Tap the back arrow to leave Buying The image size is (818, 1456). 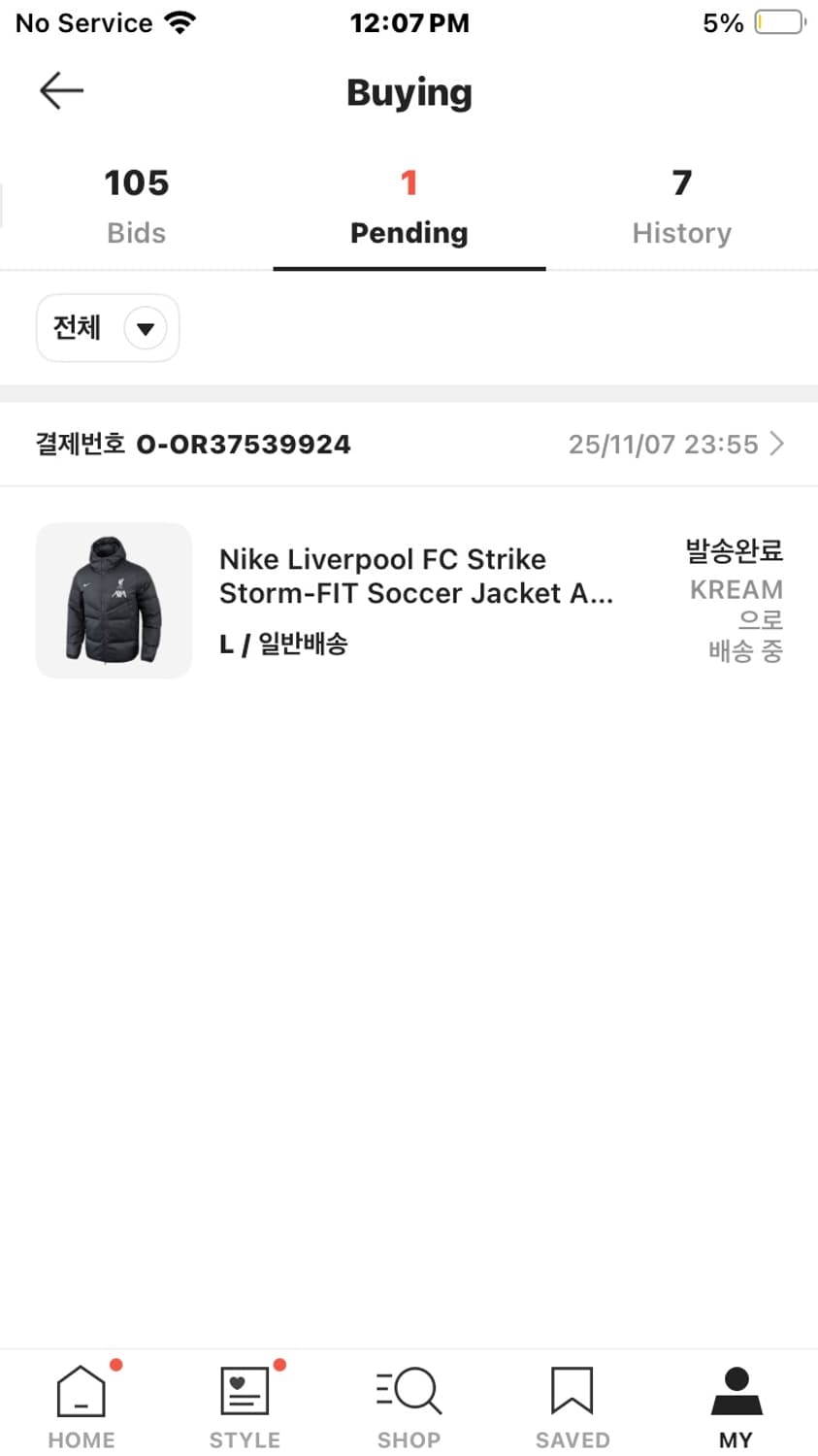[60, 90]
